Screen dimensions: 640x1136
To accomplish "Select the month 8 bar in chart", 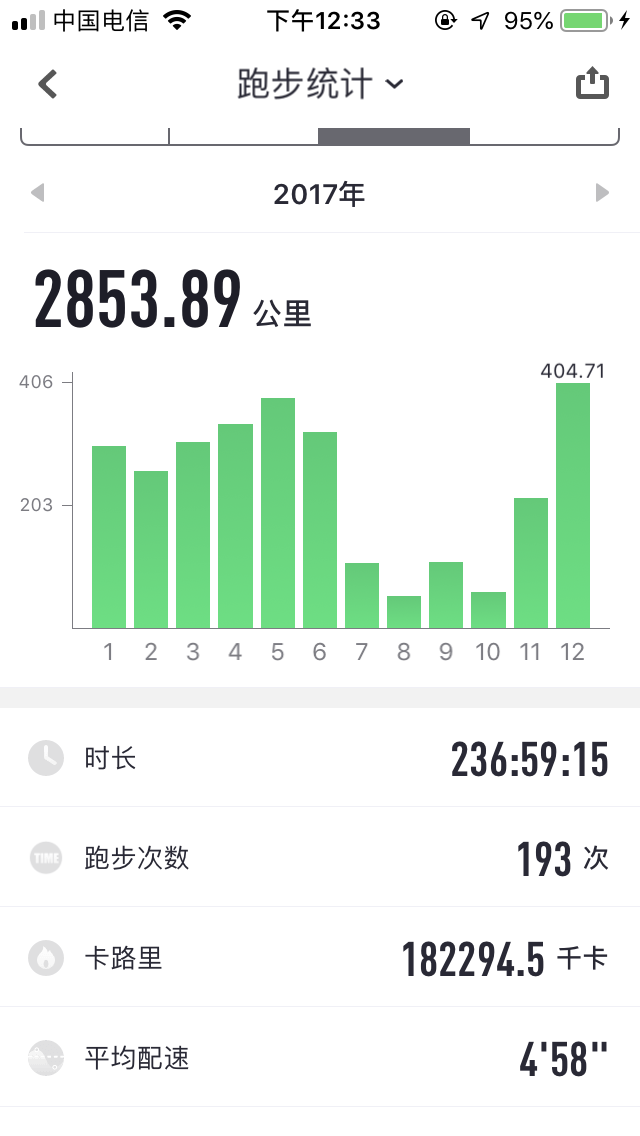I will click(404, 612).
